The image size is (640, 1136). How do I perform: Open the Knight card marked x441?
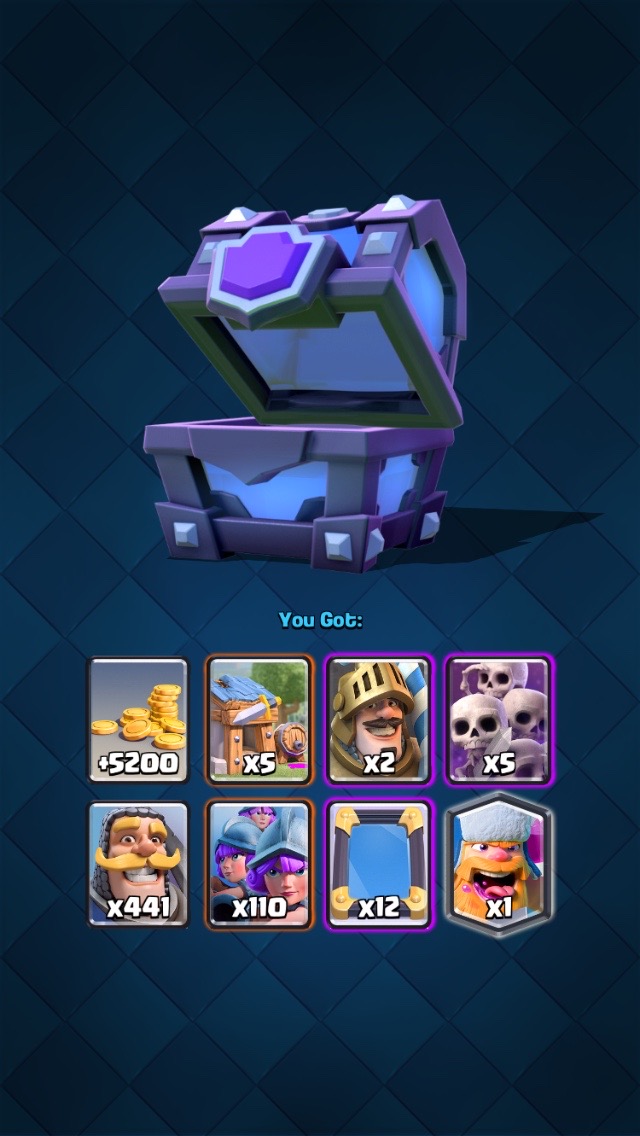coord(138,864)
